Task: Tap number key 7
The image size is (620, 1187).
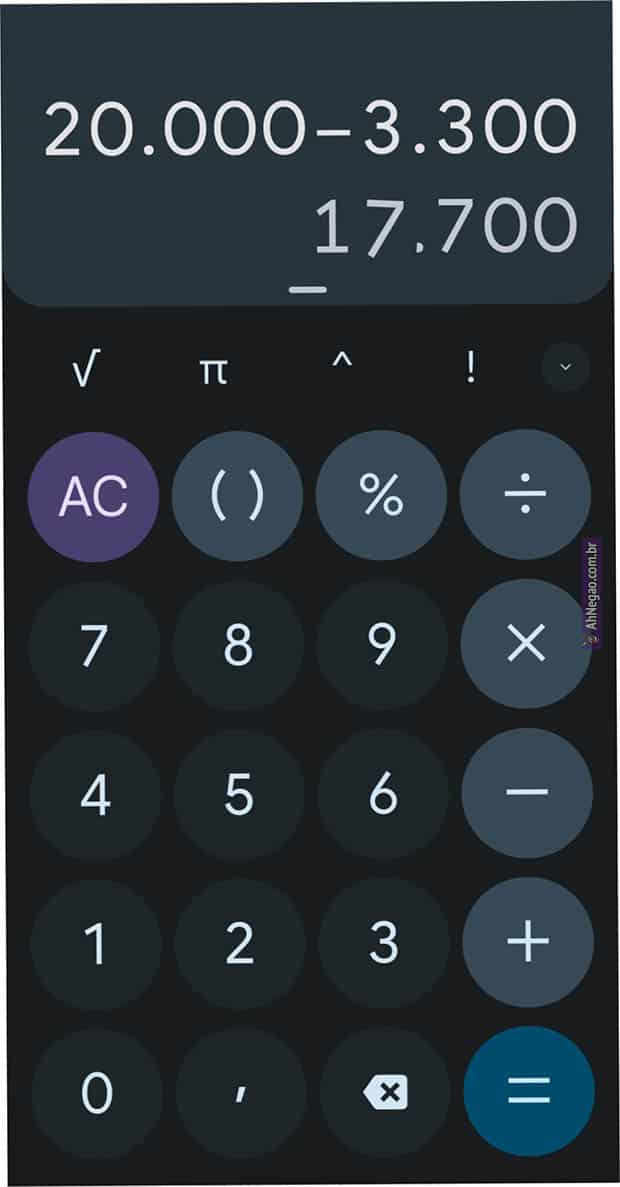Action: click(x=94, y=646)
